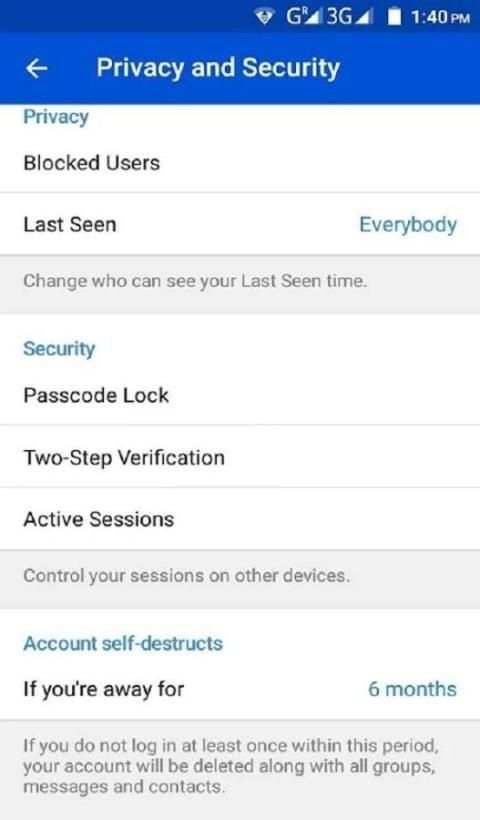Screen dimensions: 480x820
Task: Change Last Seen visibility setting
Action: point(240,224)
